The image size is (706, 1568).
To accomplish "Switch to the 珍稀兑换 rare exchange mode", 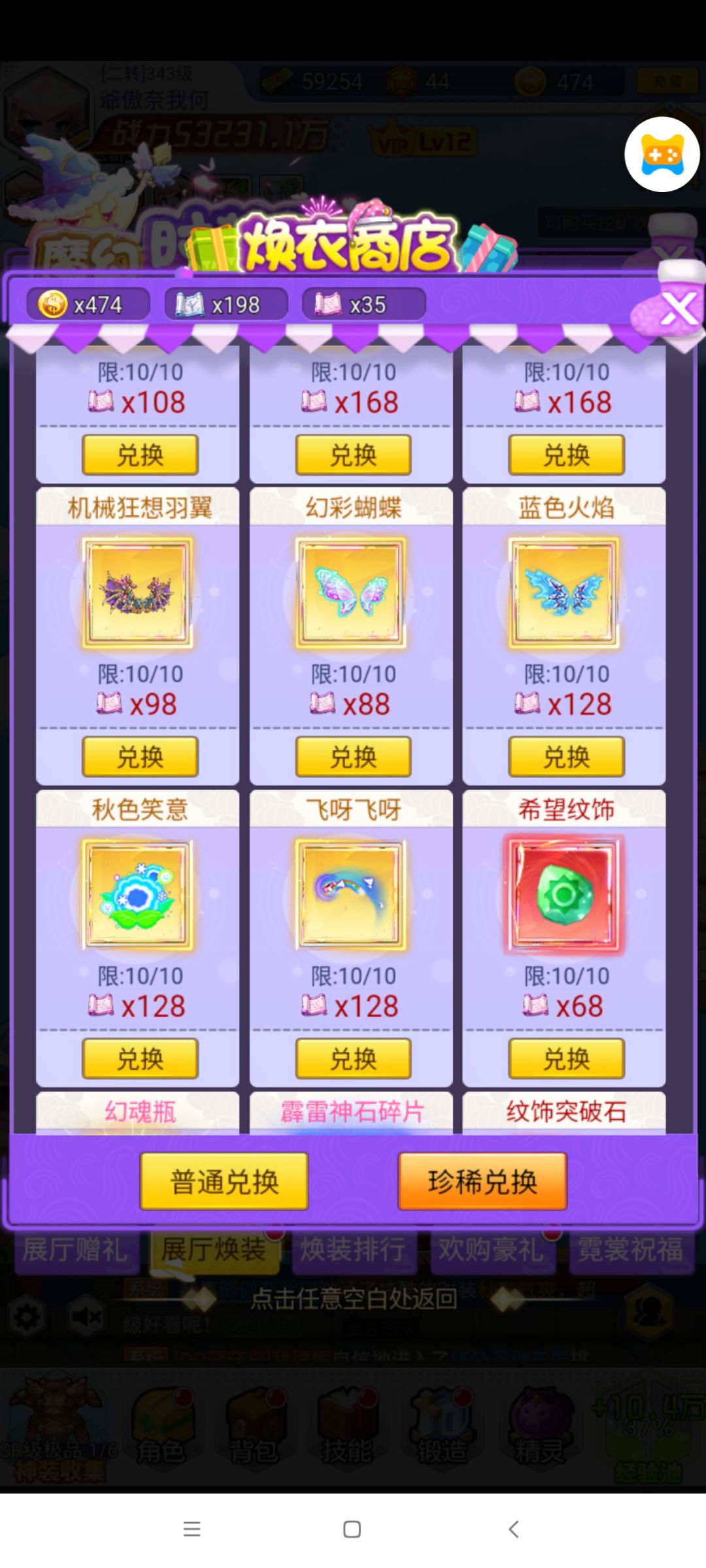I will pyautogui.click(x=482, y=1181).
